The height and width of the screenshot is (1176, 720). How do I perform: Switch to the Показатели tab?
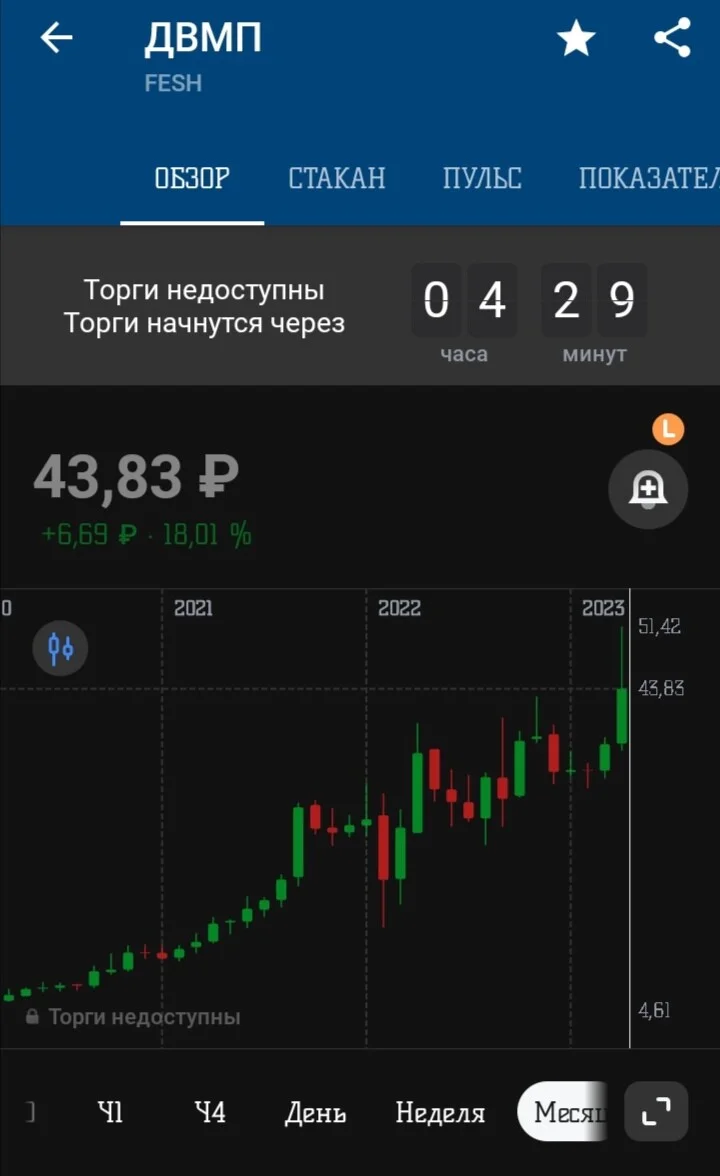coord(649,178)
